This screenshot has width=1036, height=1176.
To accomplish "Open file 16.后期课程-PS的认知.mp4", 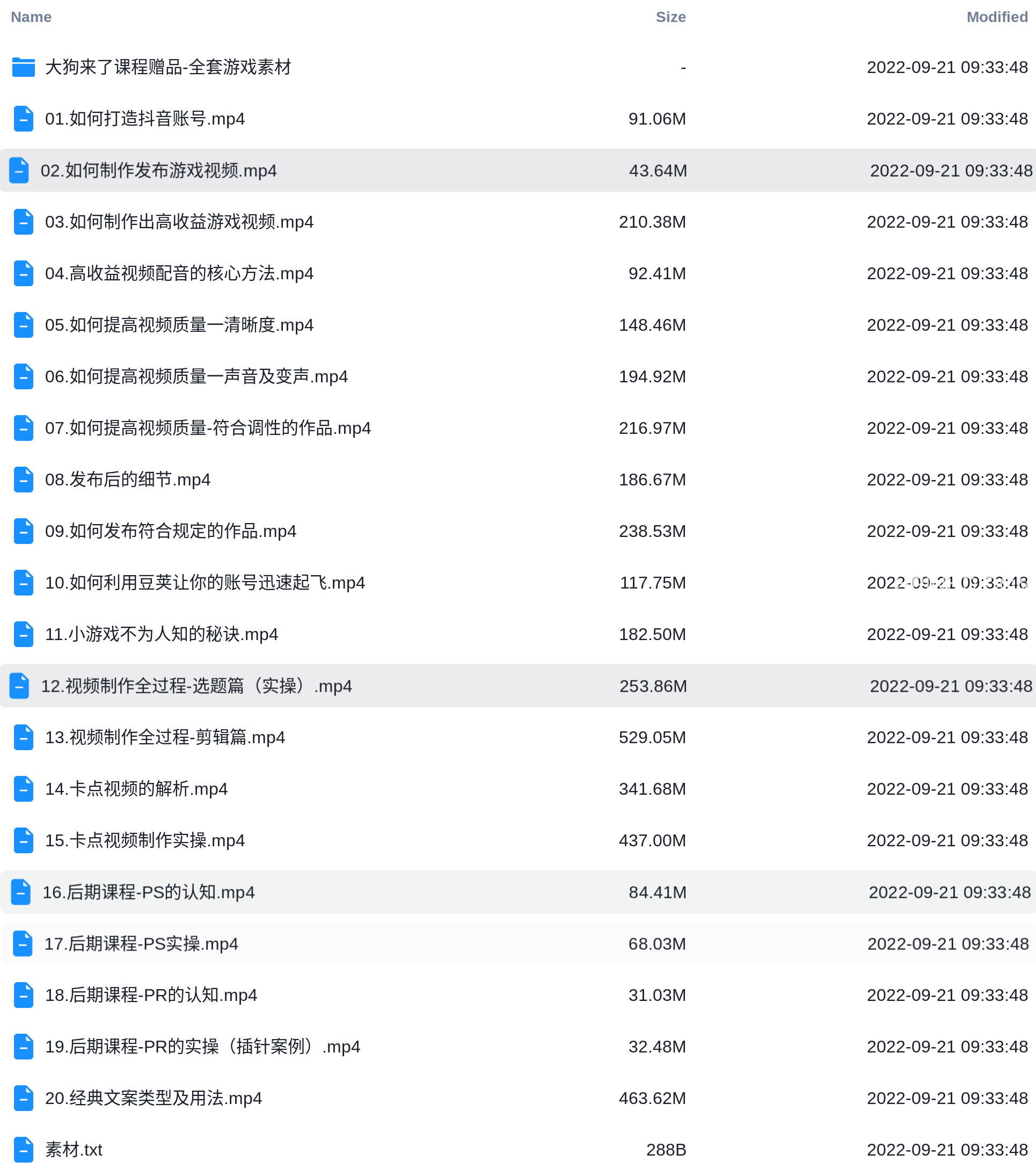I will click(148, 892).
